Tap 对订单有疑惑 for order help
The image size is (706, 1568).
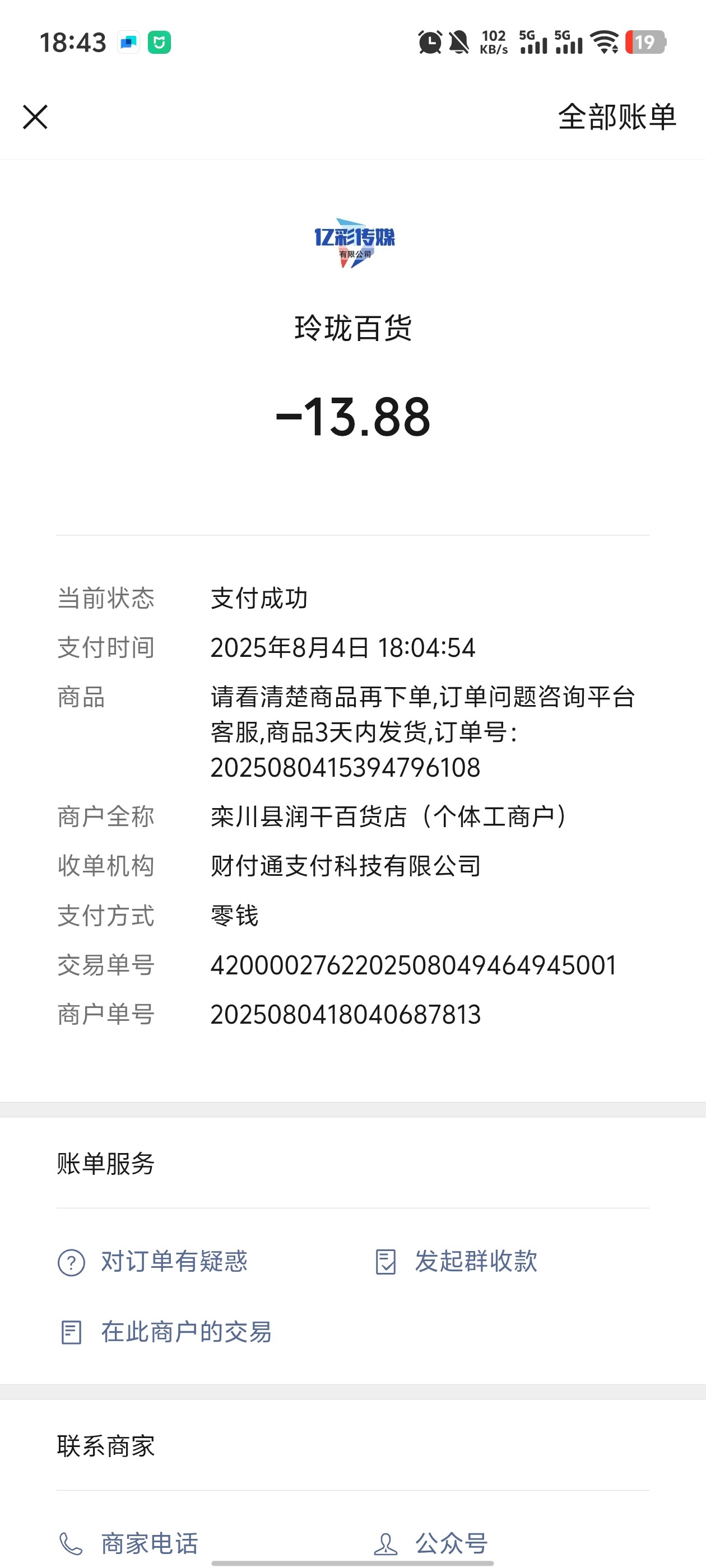point(153,1262)
